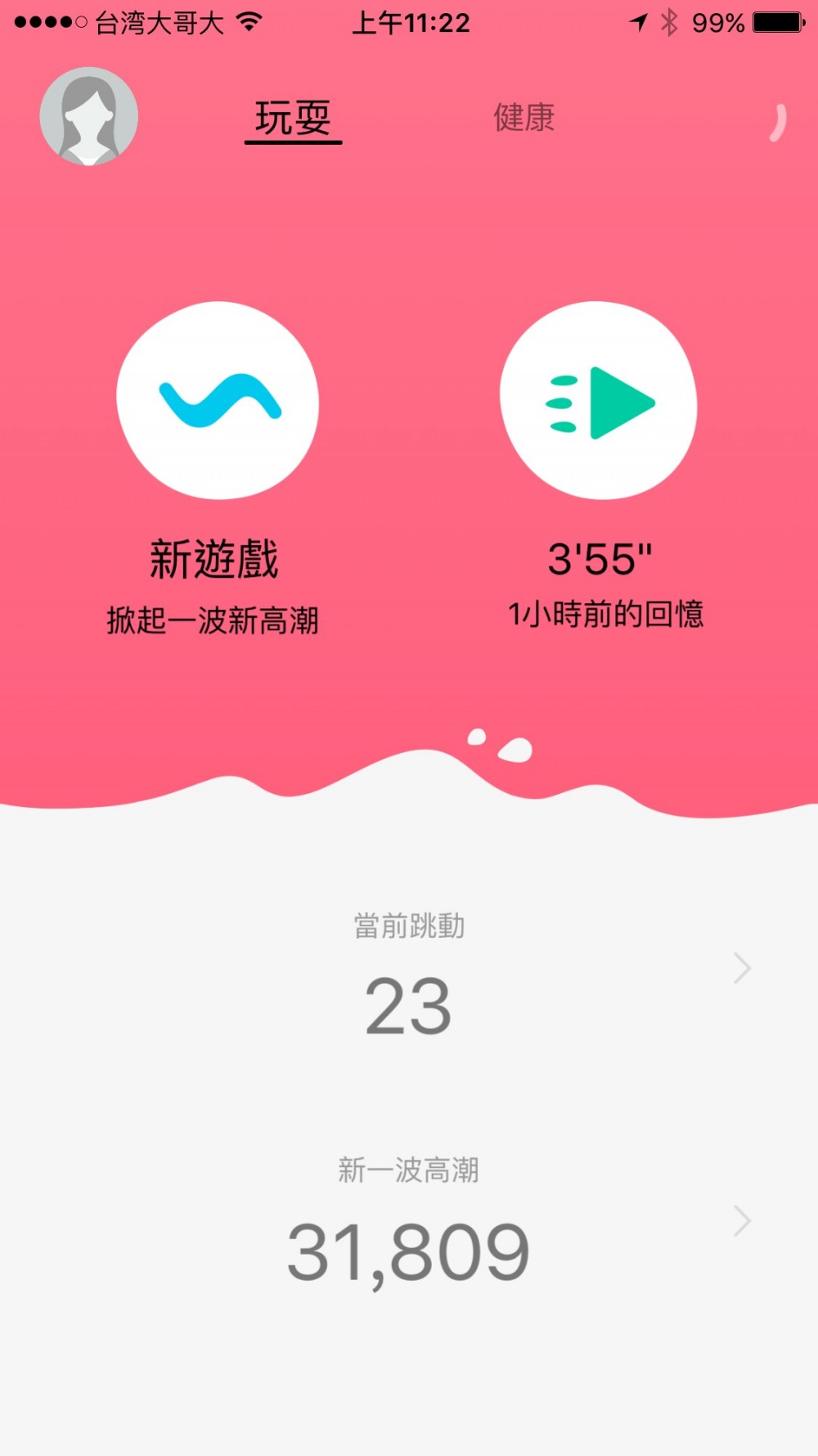Tap the Wi-Fi indicator in status bar
This screenshot has width=818, height=1456.
click(x=248, y=22)
